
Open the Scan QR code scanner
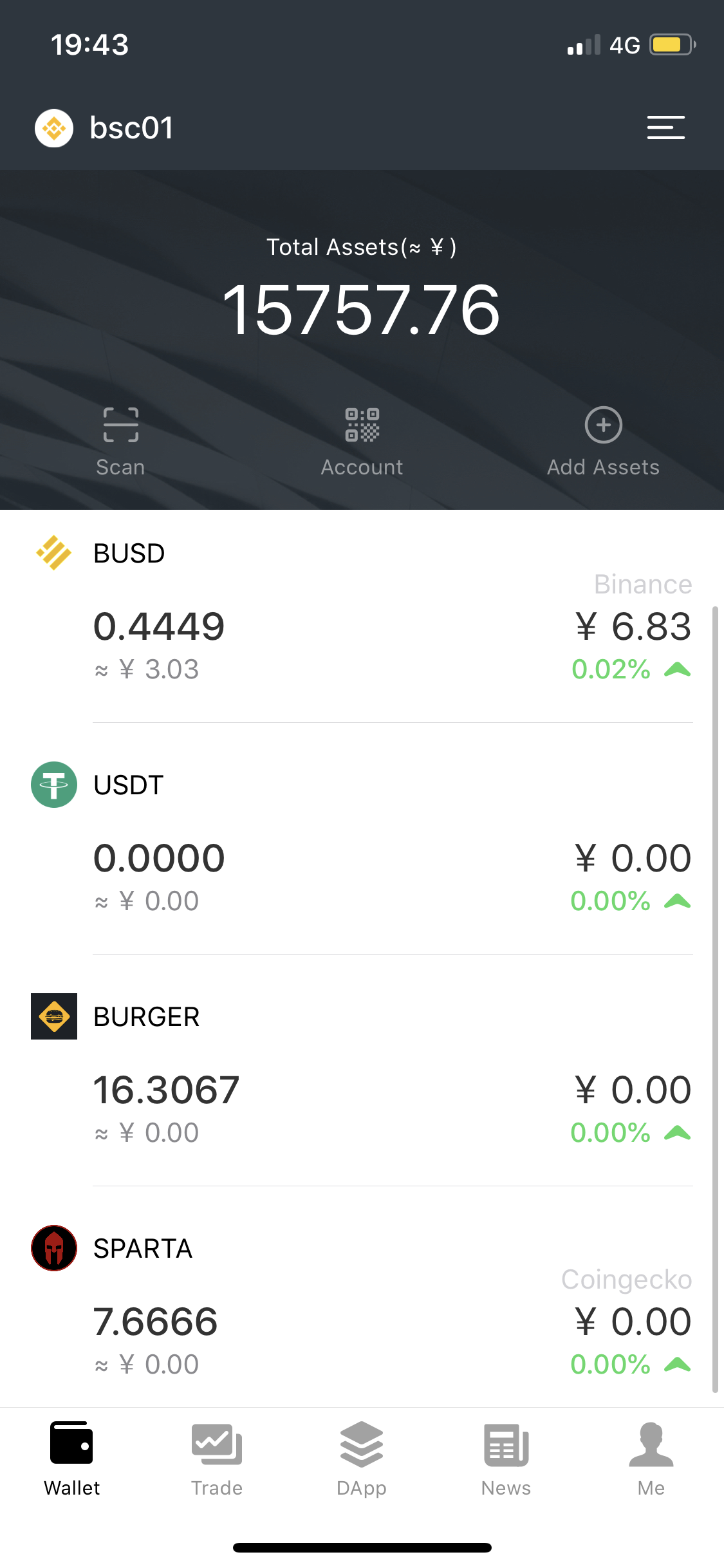[x=120, y=441]
